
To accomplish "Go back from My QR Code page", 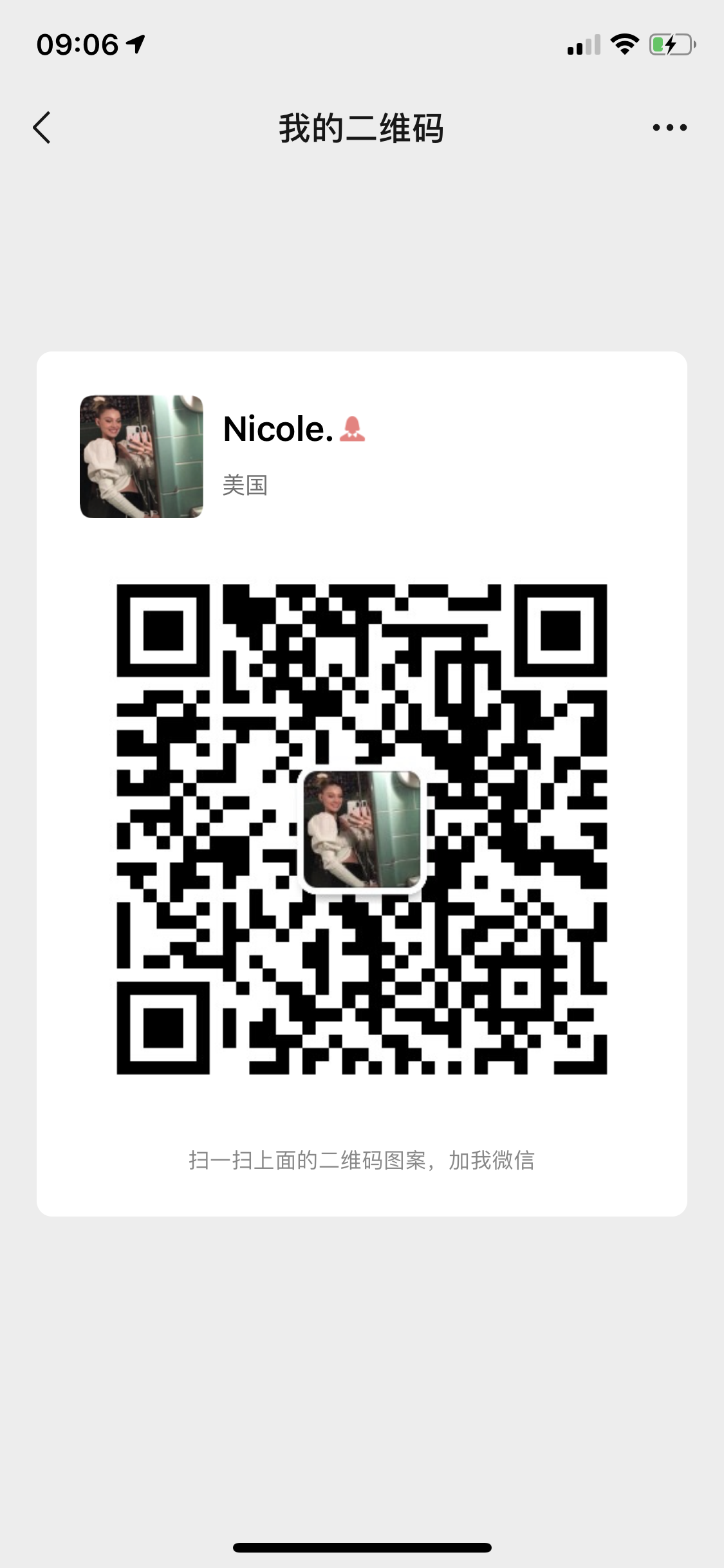I will [x=42, y=127].
